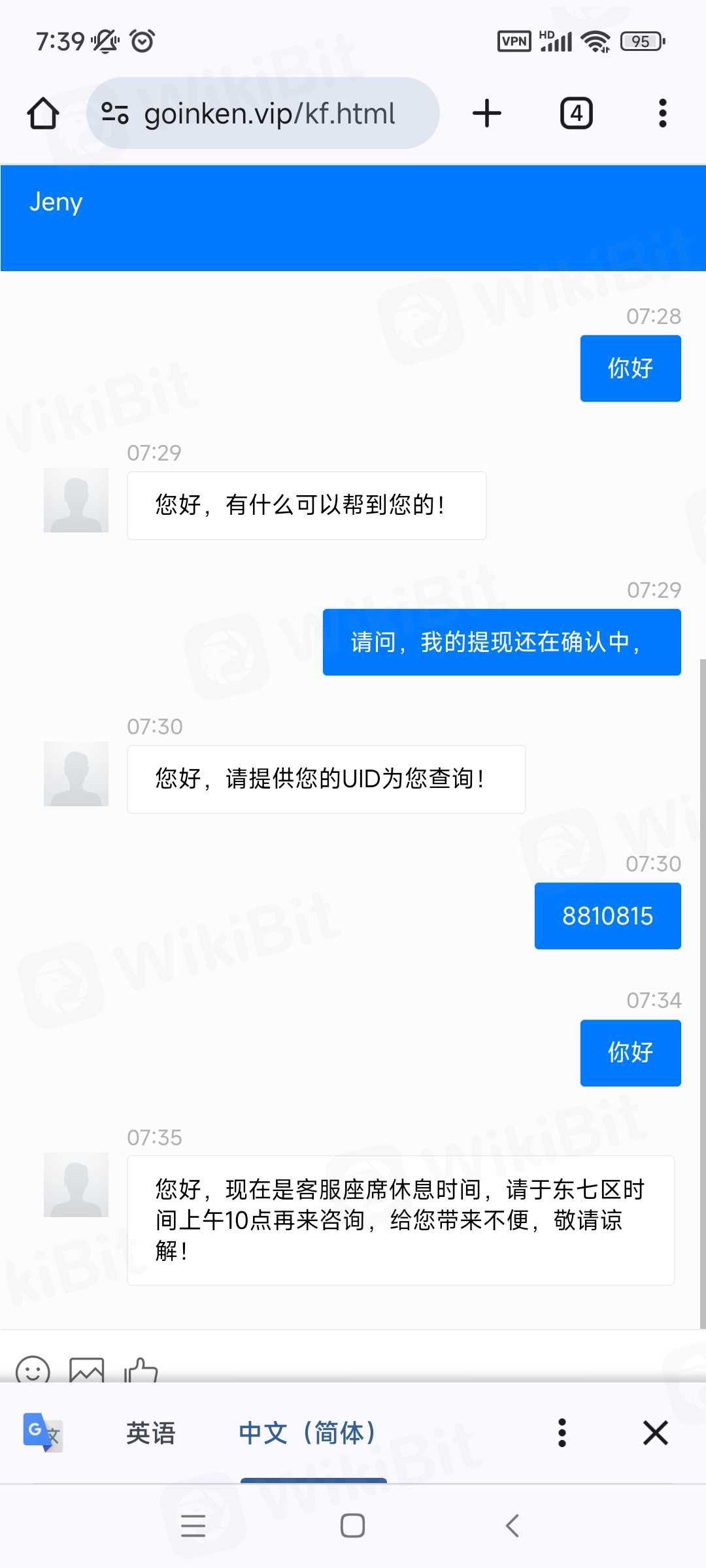This screenshot has height=1568, width=706.
Task: Close the Google Translate bar
Action: click(655, 1433)
